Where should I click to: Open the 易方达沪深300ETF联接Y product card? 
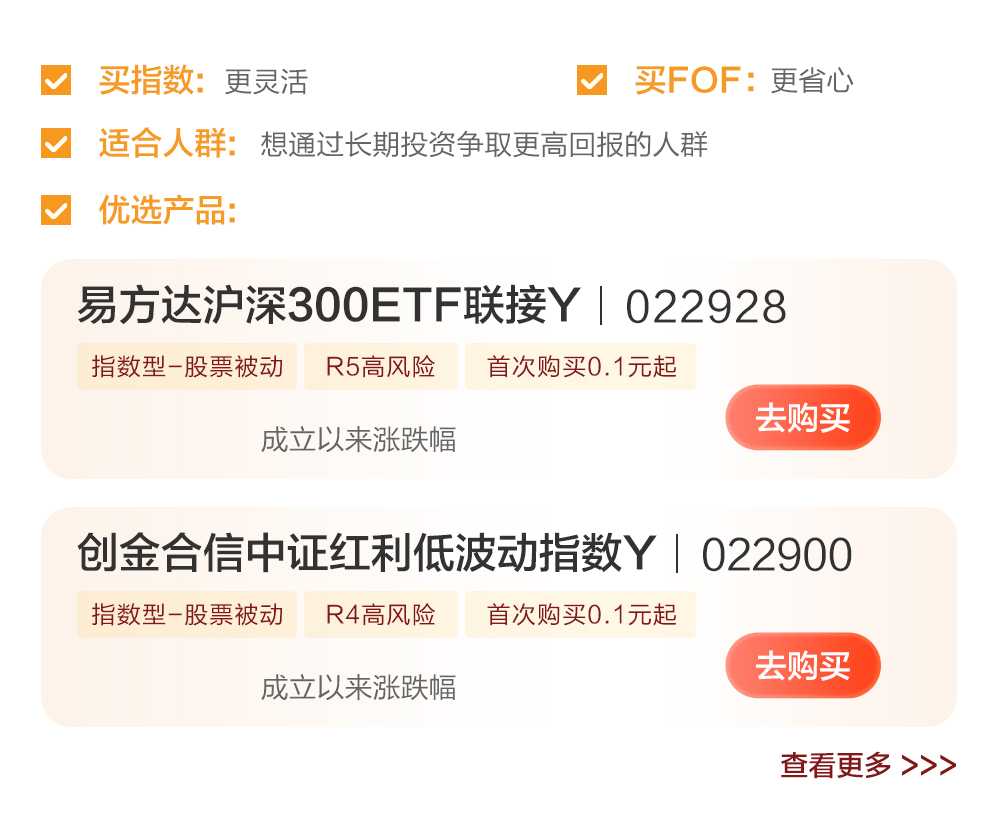[x=328, y=307]
